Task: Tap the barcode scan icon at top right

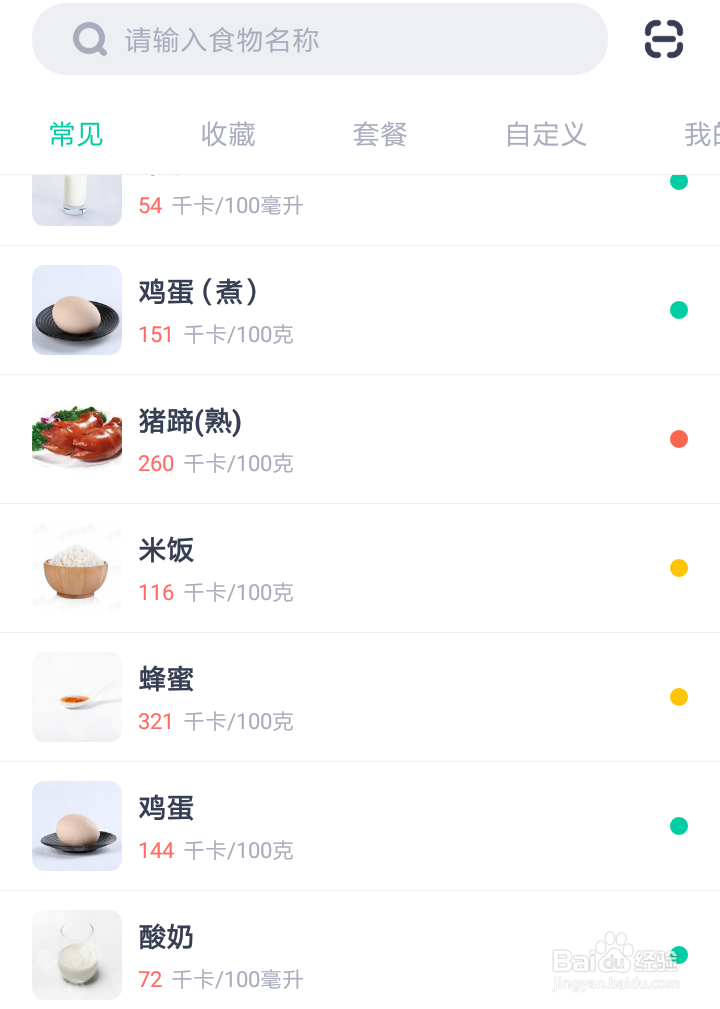Action: pyautogui.click(x=663, y=38)
